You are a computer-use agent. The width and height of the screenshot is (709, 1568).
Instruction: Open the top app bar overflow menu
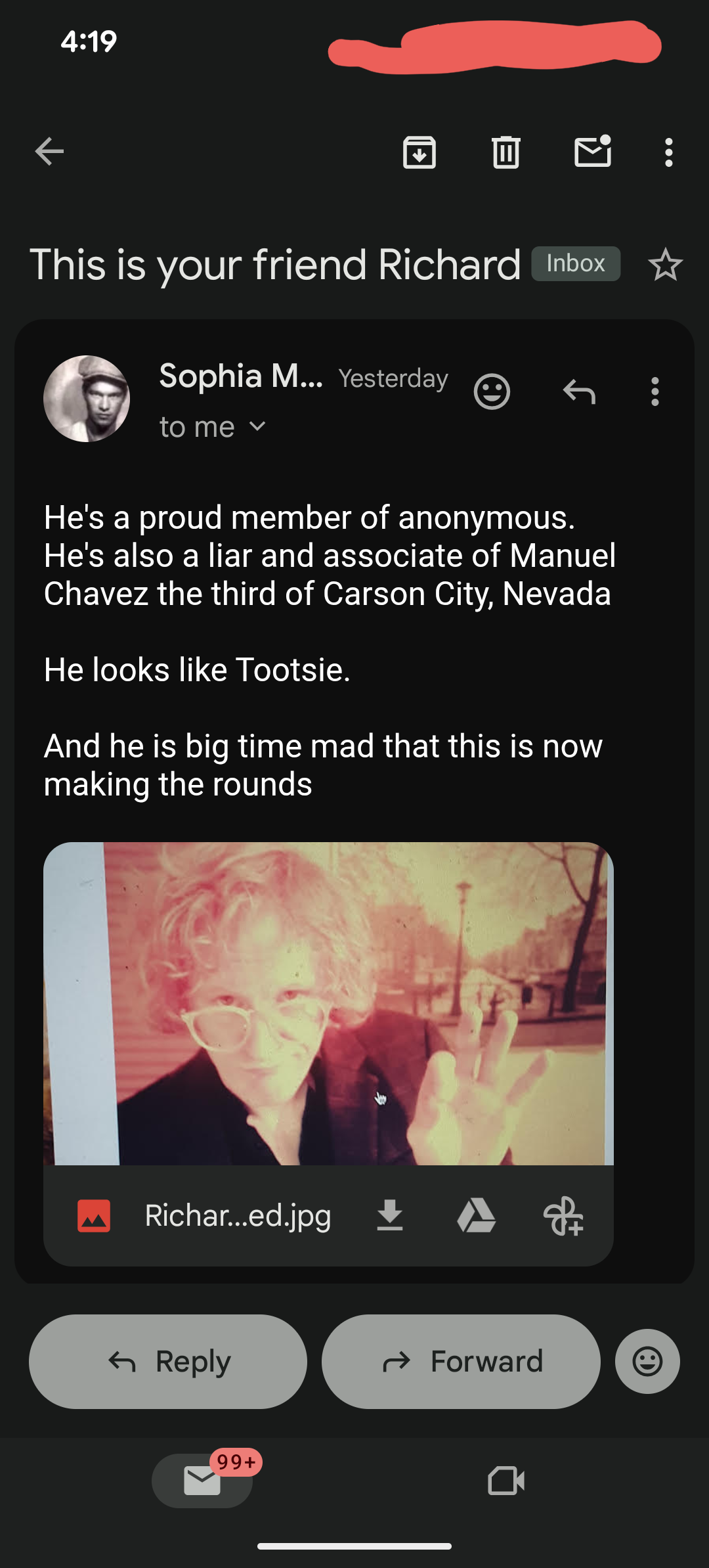(x=668, y=152)
